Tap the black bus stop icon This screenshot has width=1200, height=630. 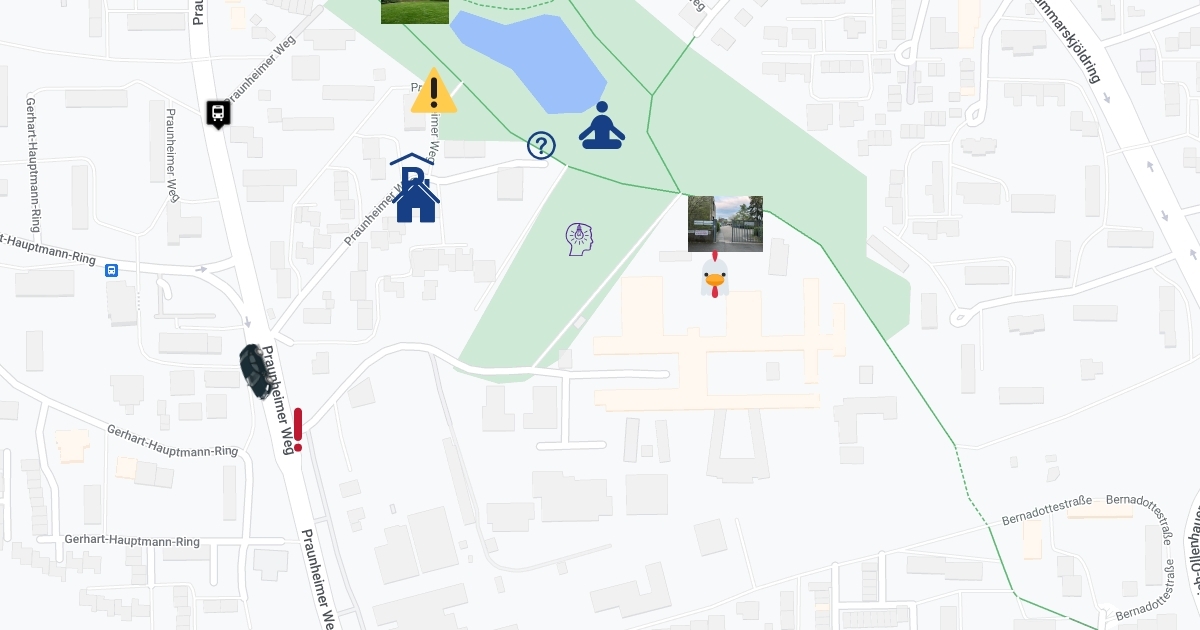coord(218,114)
